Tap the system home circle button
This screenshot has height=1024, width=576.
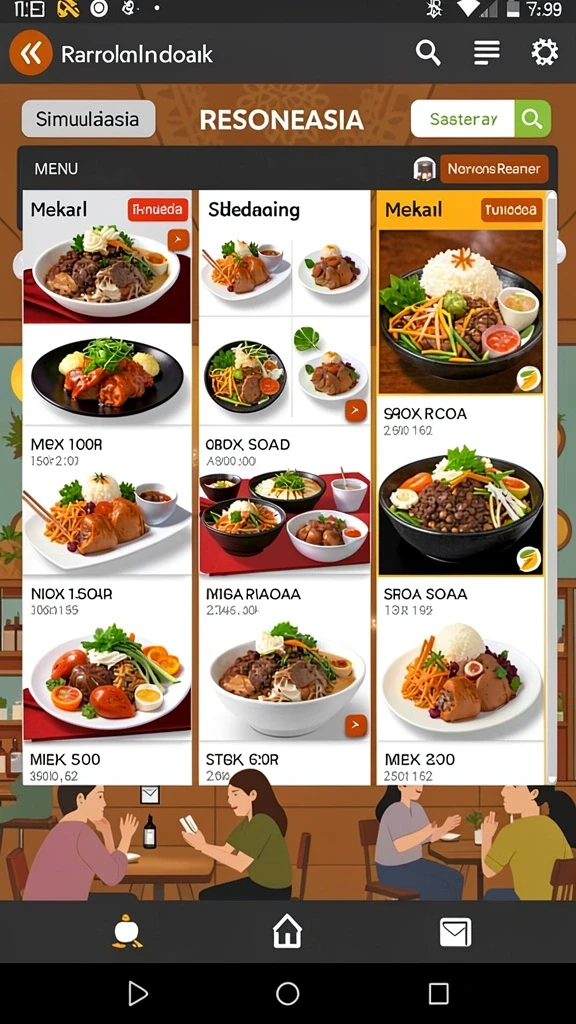point(287,993)
